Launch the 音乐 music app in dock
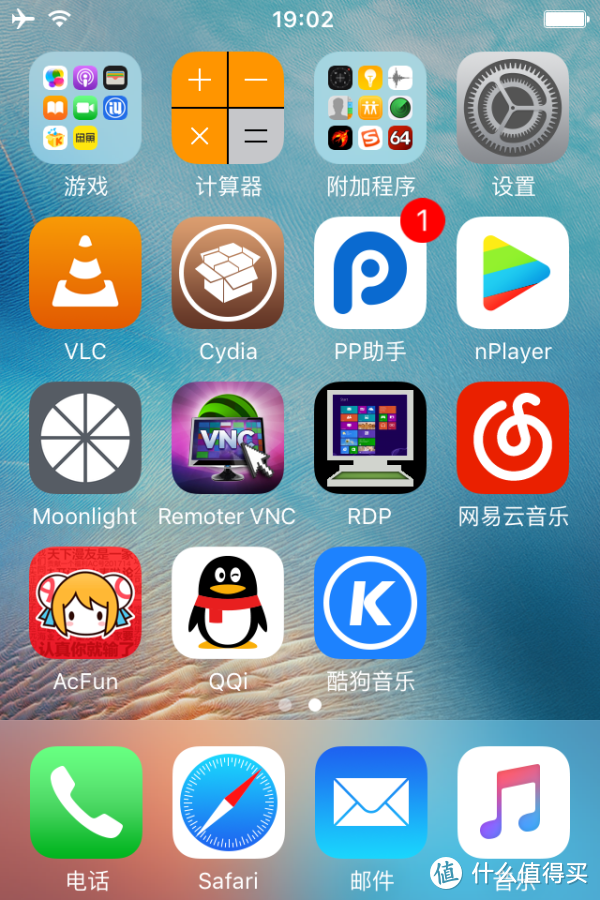600x900 pixels. (513, 803)
